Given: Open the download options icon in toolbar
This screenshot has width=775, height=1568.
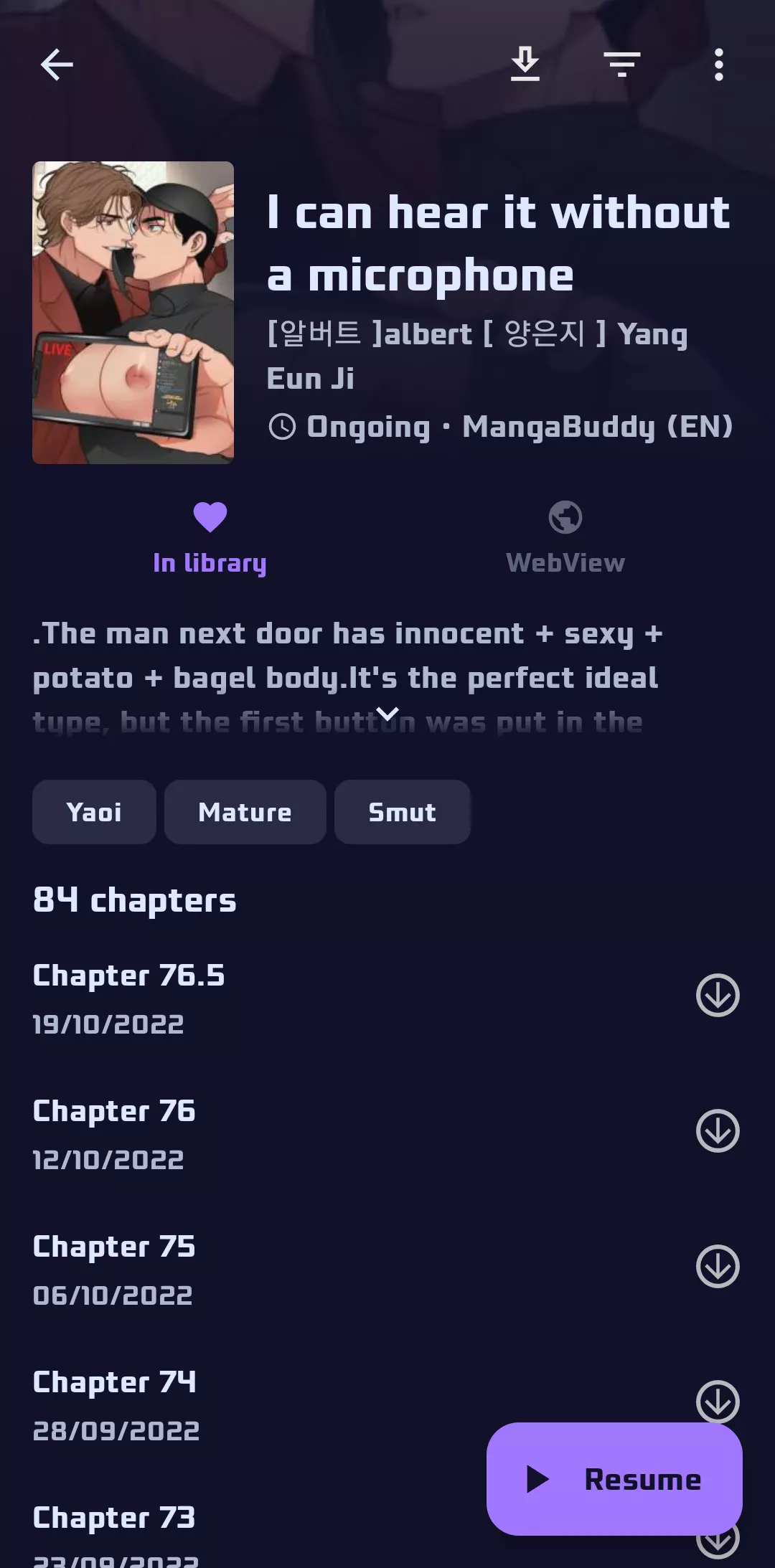Looking at the screenshot, I should tap(525, 65).
